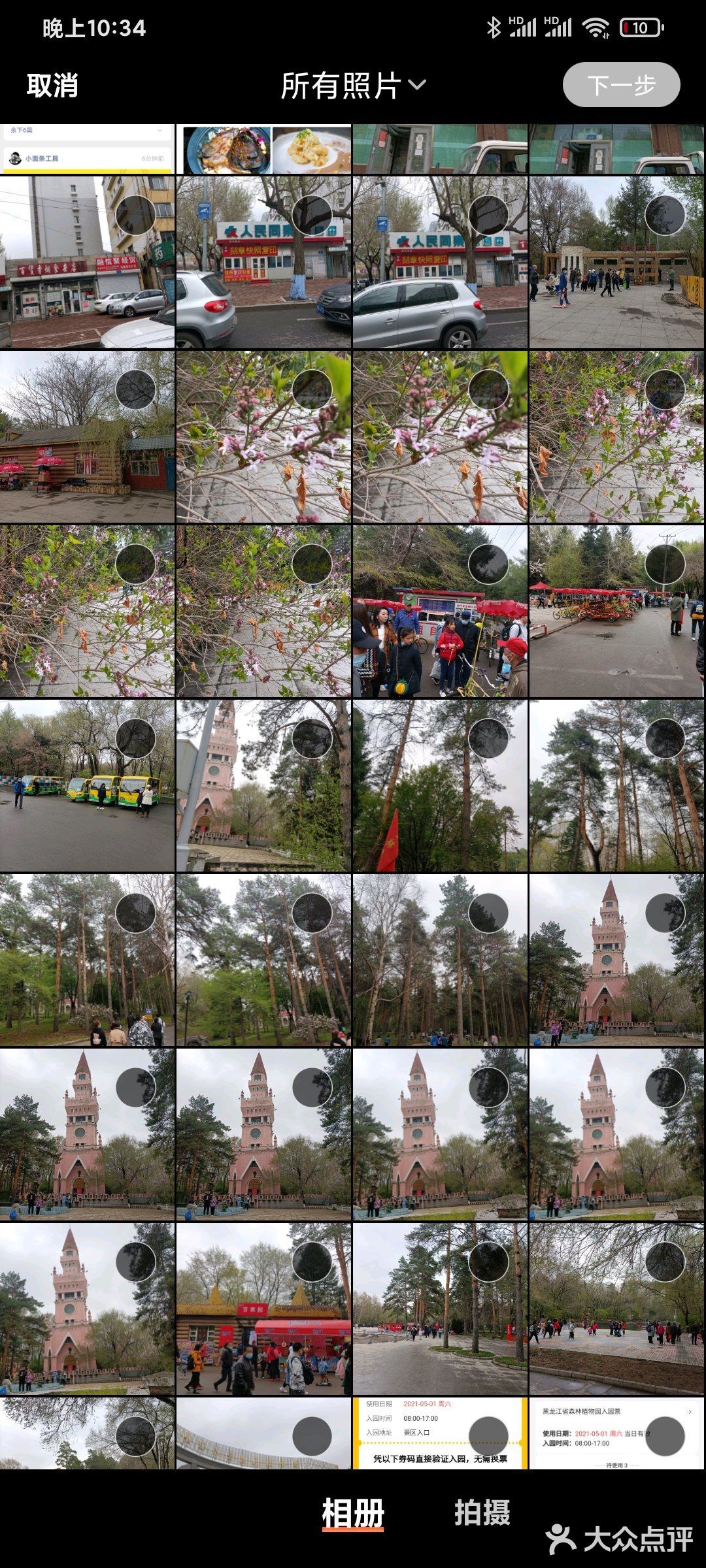Tick the yellow-green sightseeing carts photo
Viewport: 706px width, 1568px height.
click(x=135, y=738)
